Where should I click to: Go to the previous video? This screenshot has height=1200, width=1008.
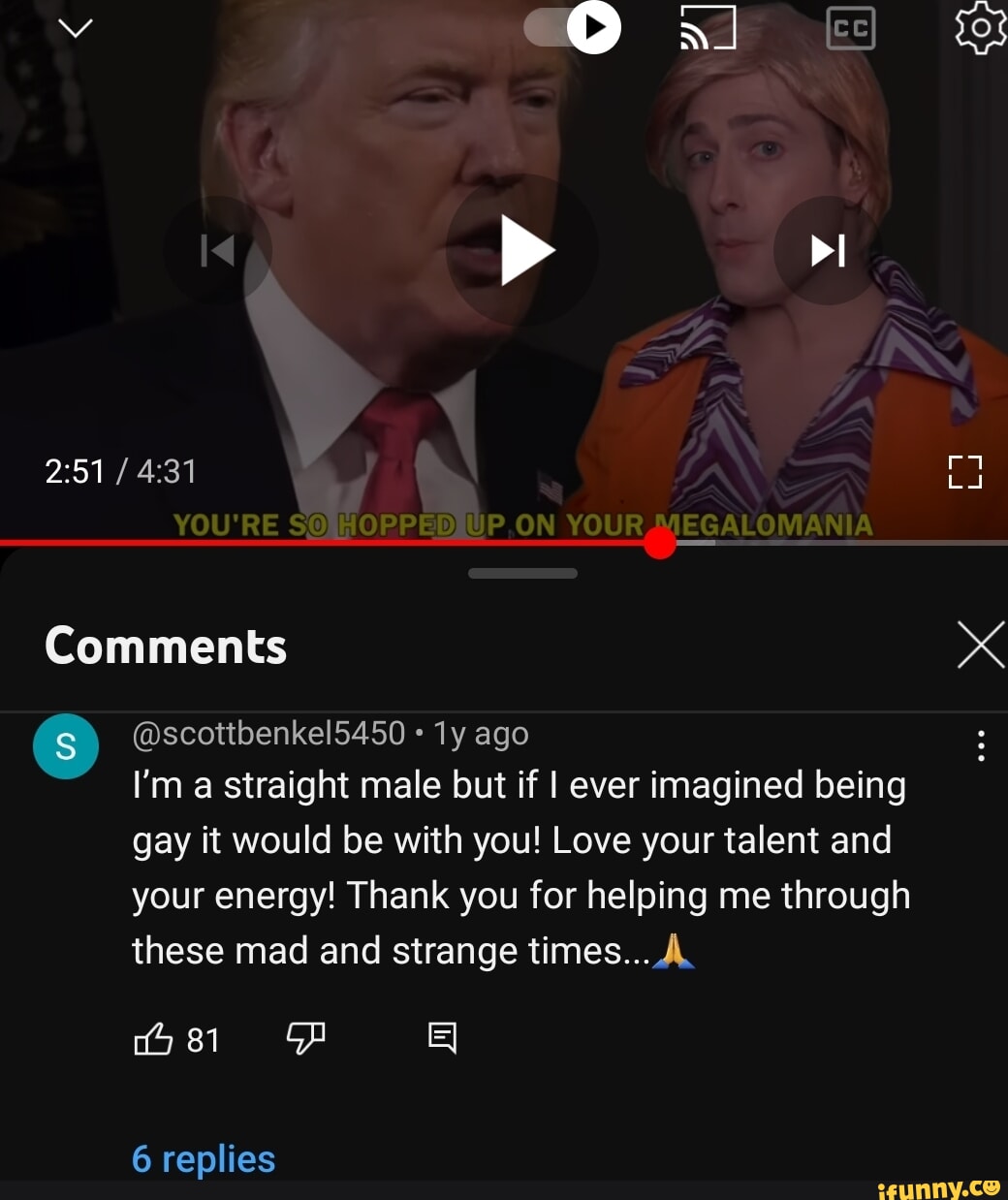[218, 251]
